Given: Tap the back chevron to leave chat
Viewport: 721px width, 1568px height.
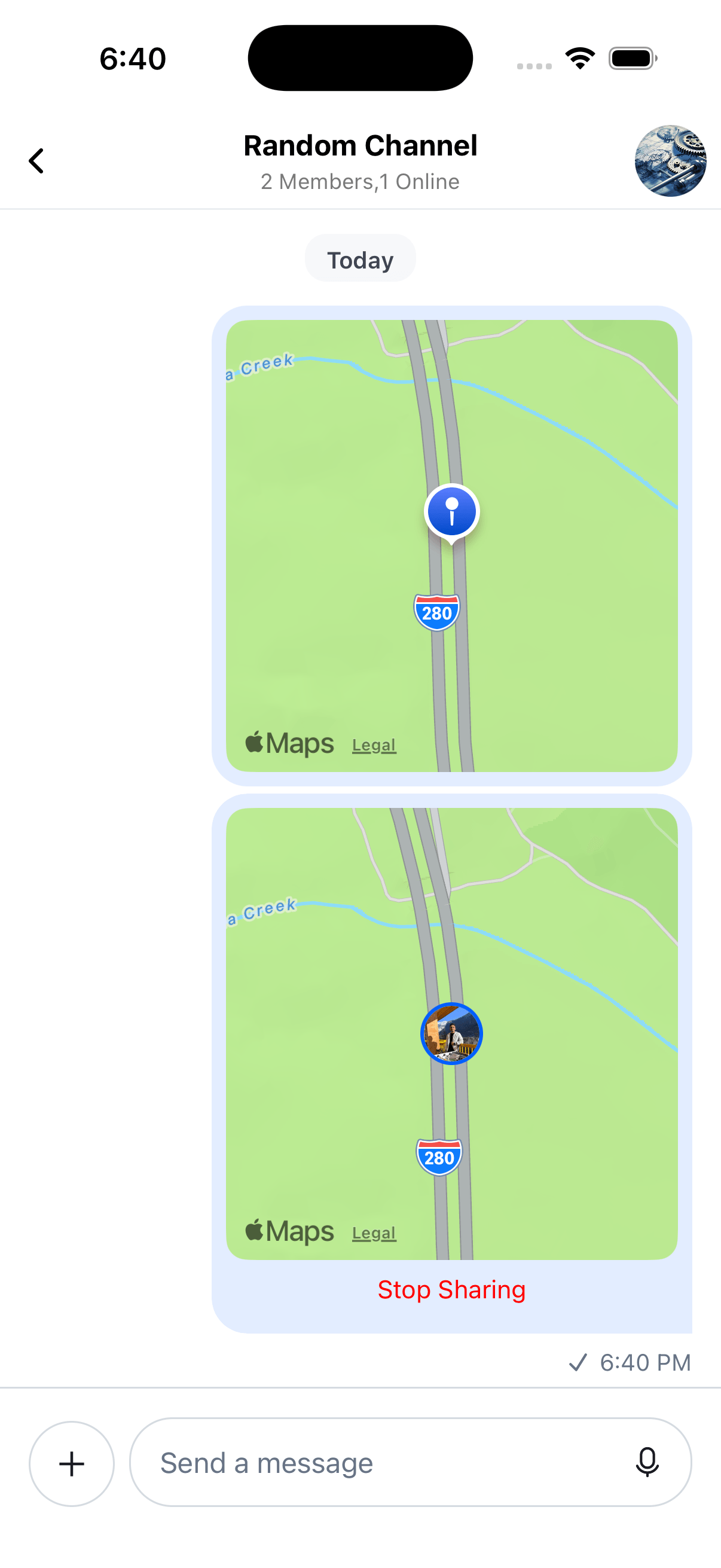Looking at the screenshot, I should coord(36,160).
